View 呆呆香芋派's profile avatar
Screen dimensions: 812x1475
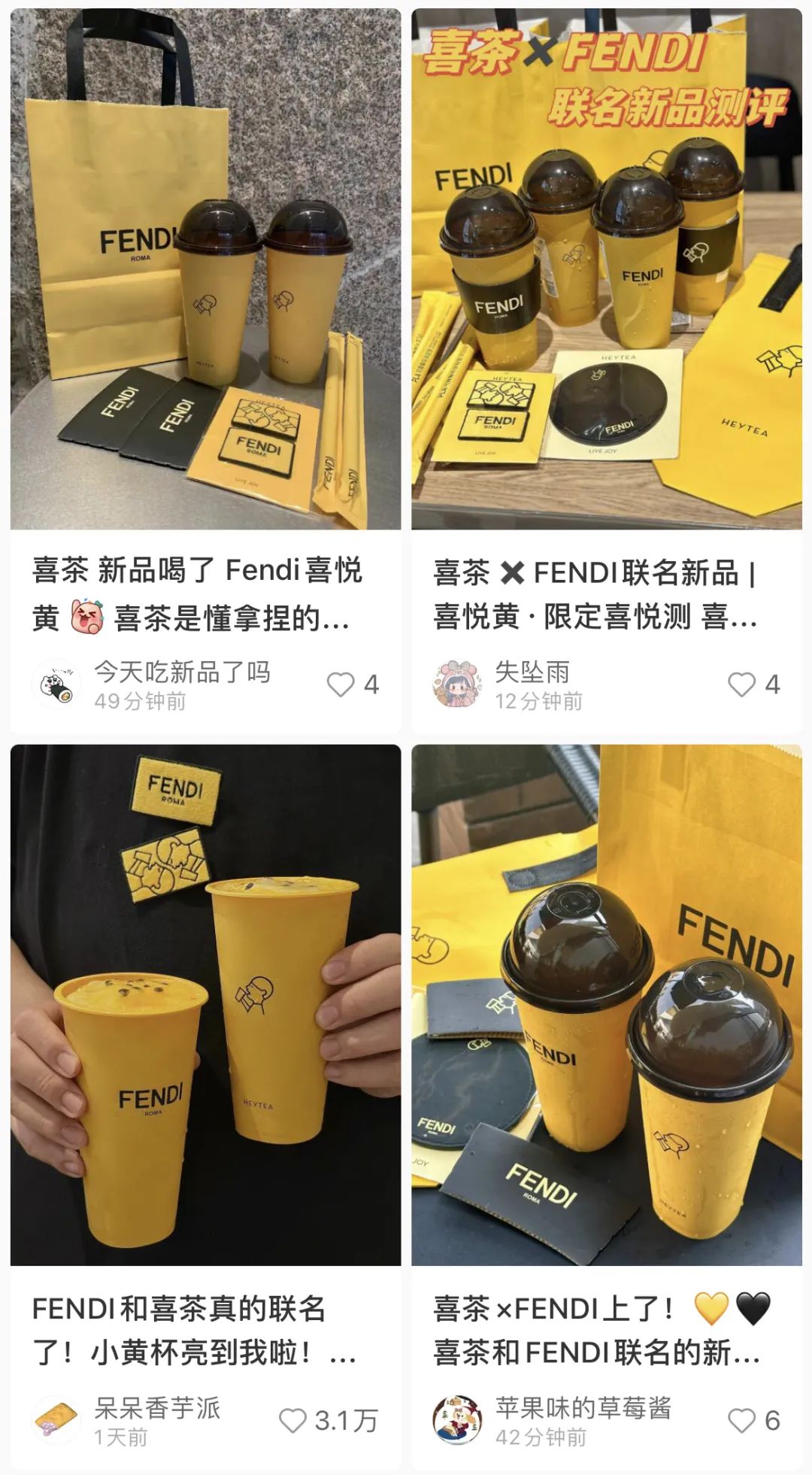coord(57,1421)
